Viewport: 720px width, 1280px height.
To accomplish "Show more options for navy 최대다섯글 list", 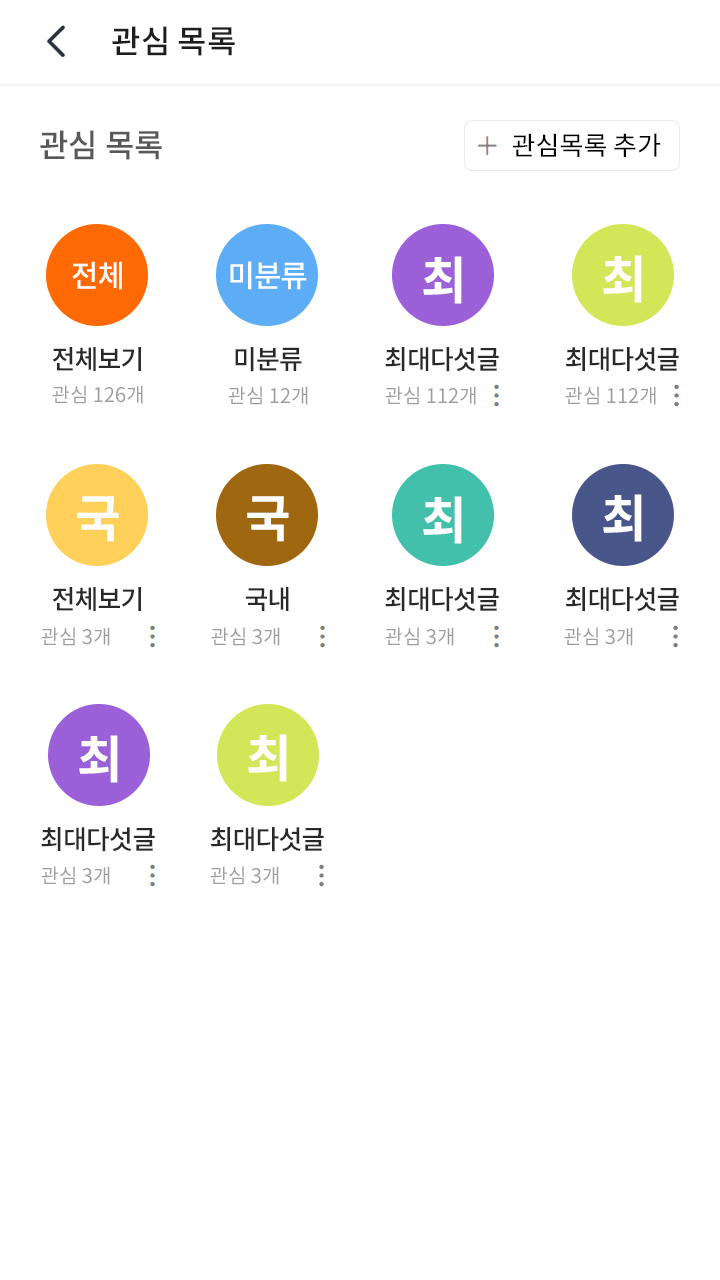I will [676, 636].
